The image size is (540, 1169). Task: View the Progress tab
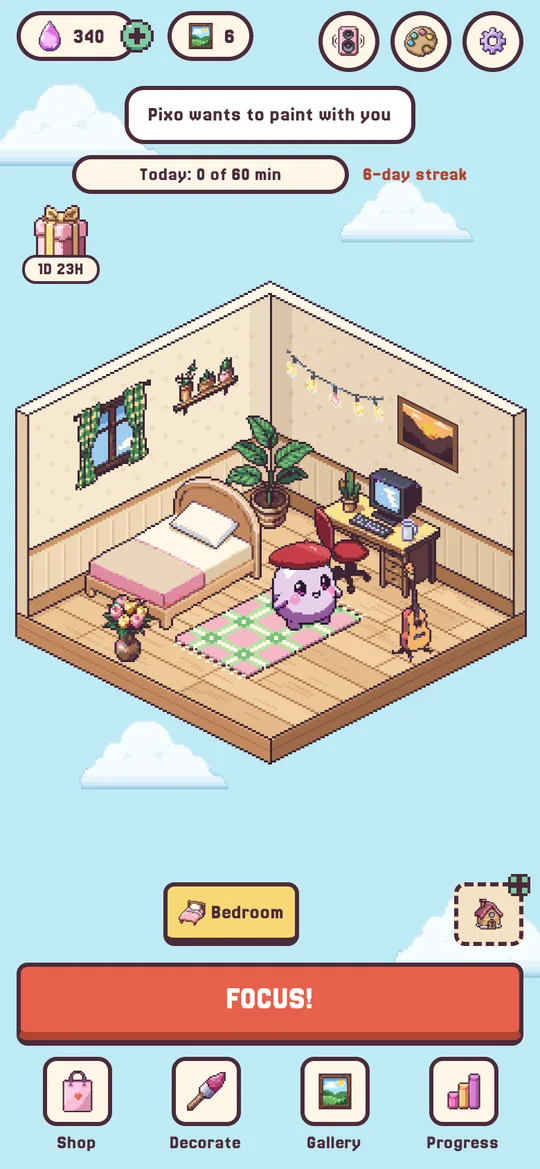(x=463, y=1103)
